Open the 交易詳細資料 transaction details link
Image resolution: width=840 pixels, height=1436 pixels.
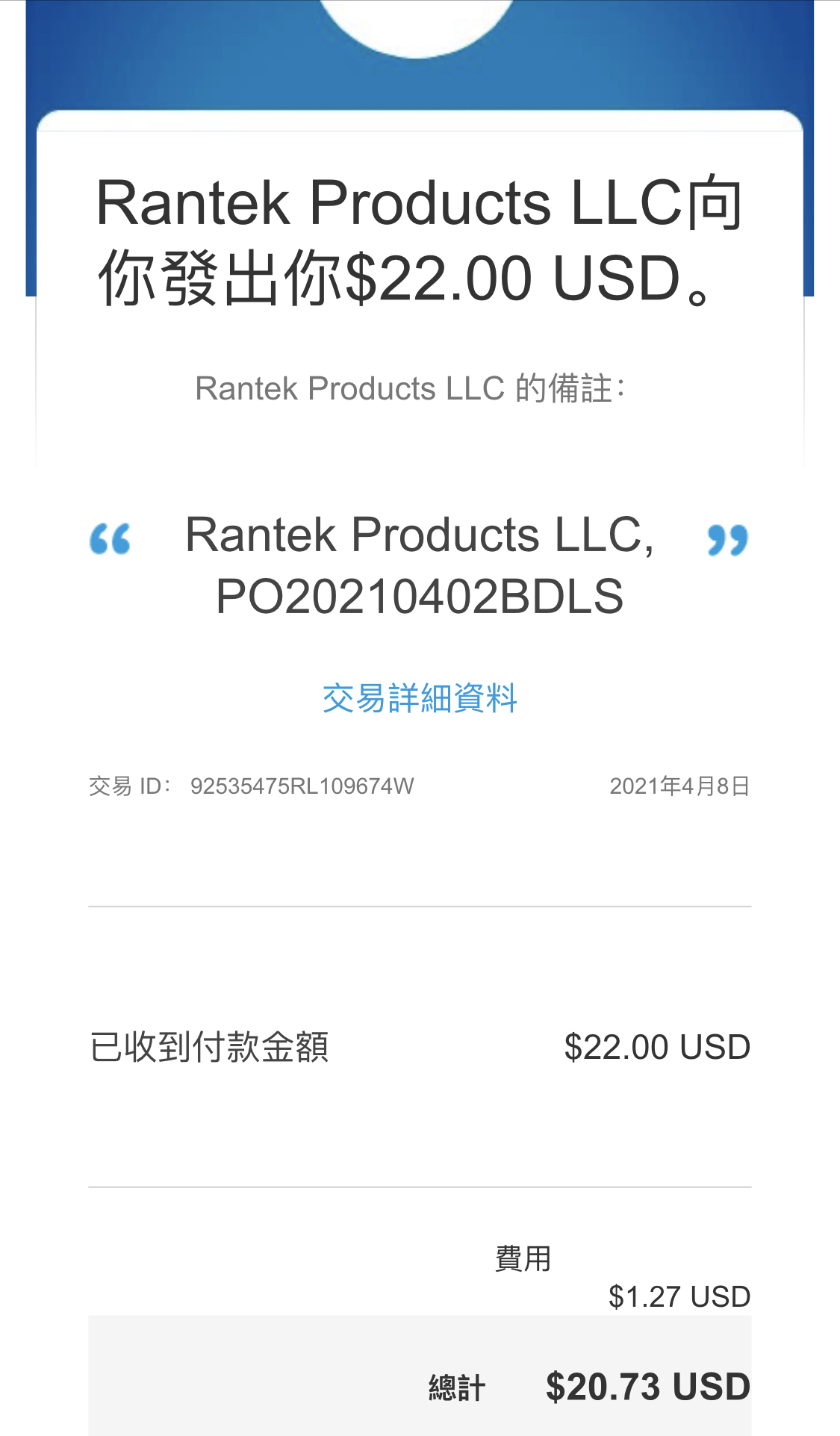[x=420, y=698]
